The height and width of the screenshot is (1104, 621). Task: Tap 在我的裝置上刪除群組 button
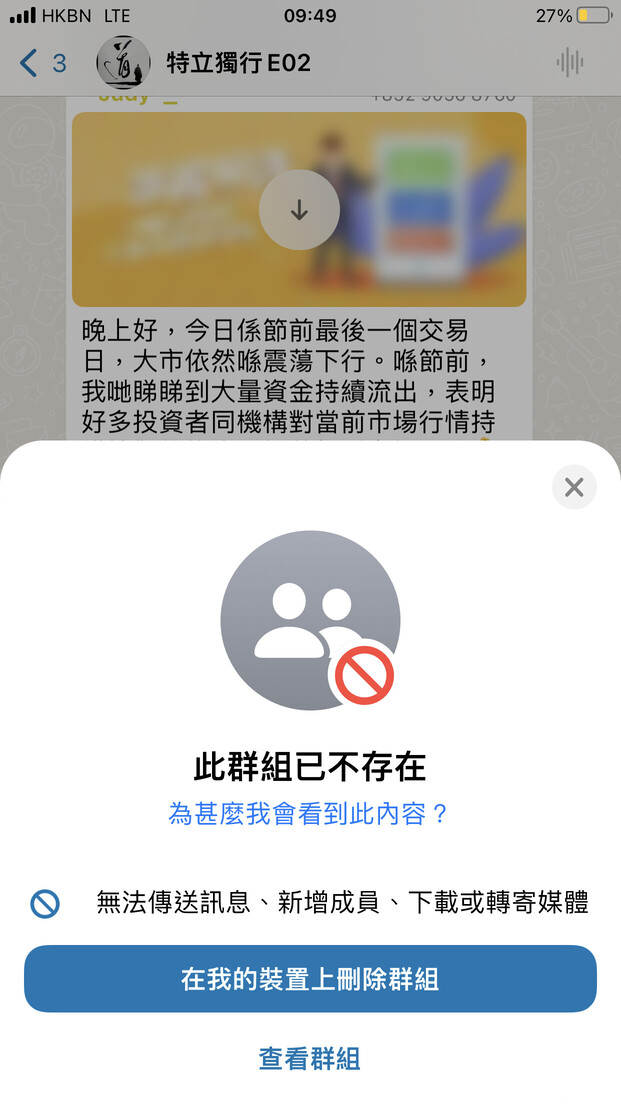310,979
